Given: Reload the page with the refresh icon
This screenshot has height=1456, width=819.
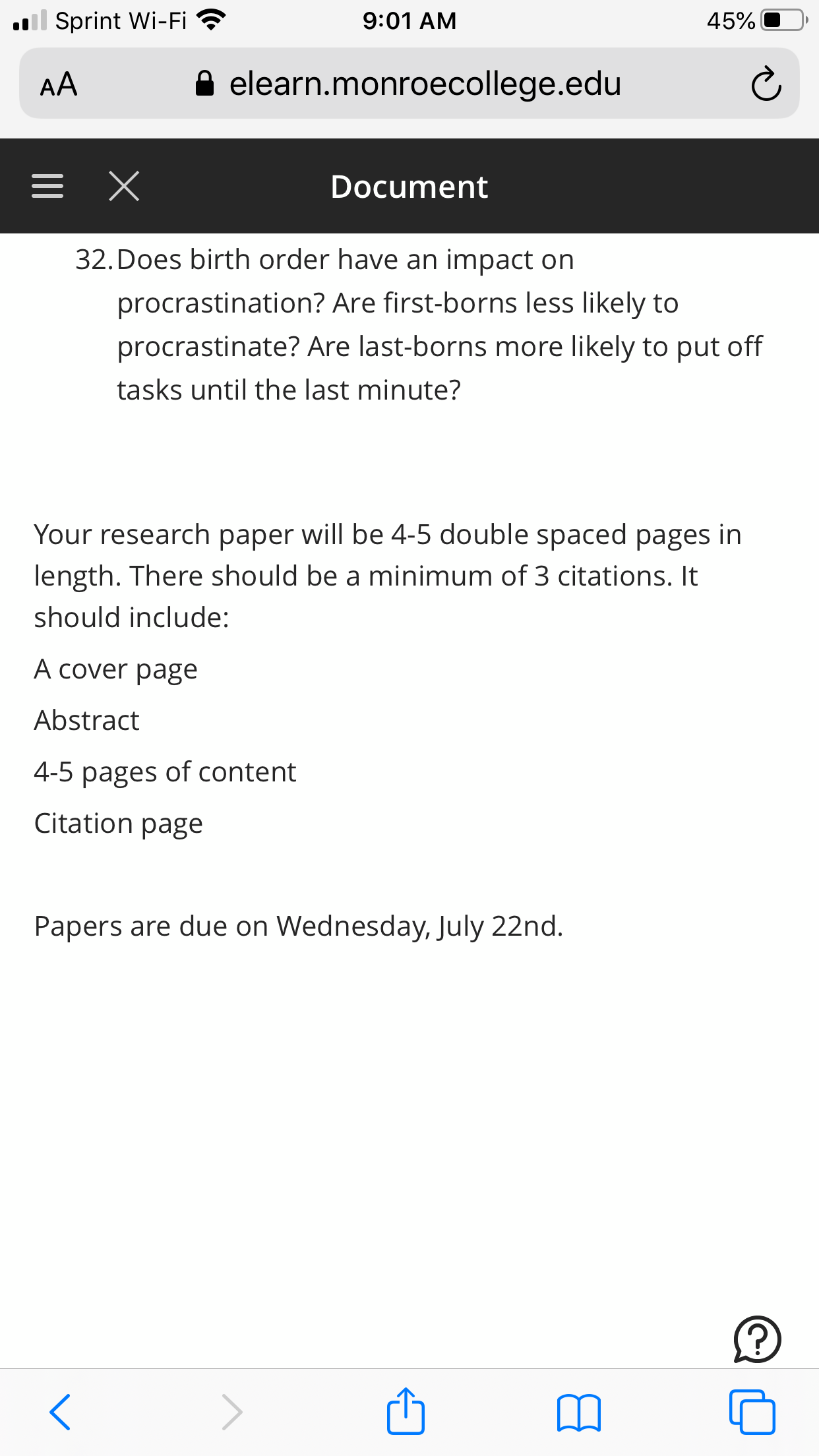Looking at the screenshot, I should click(x=766, y=84).
